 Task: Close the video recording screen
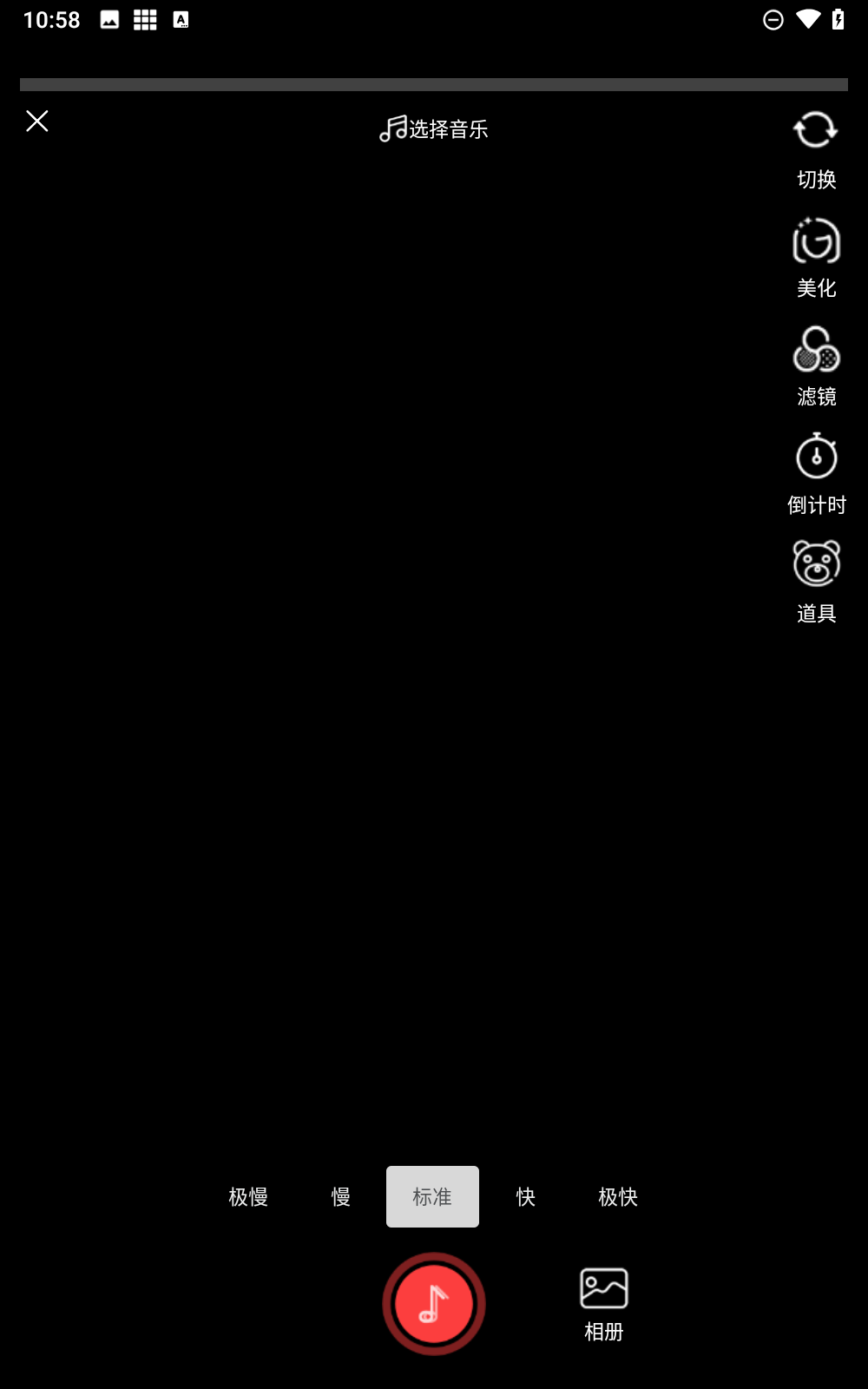(37, 121)
